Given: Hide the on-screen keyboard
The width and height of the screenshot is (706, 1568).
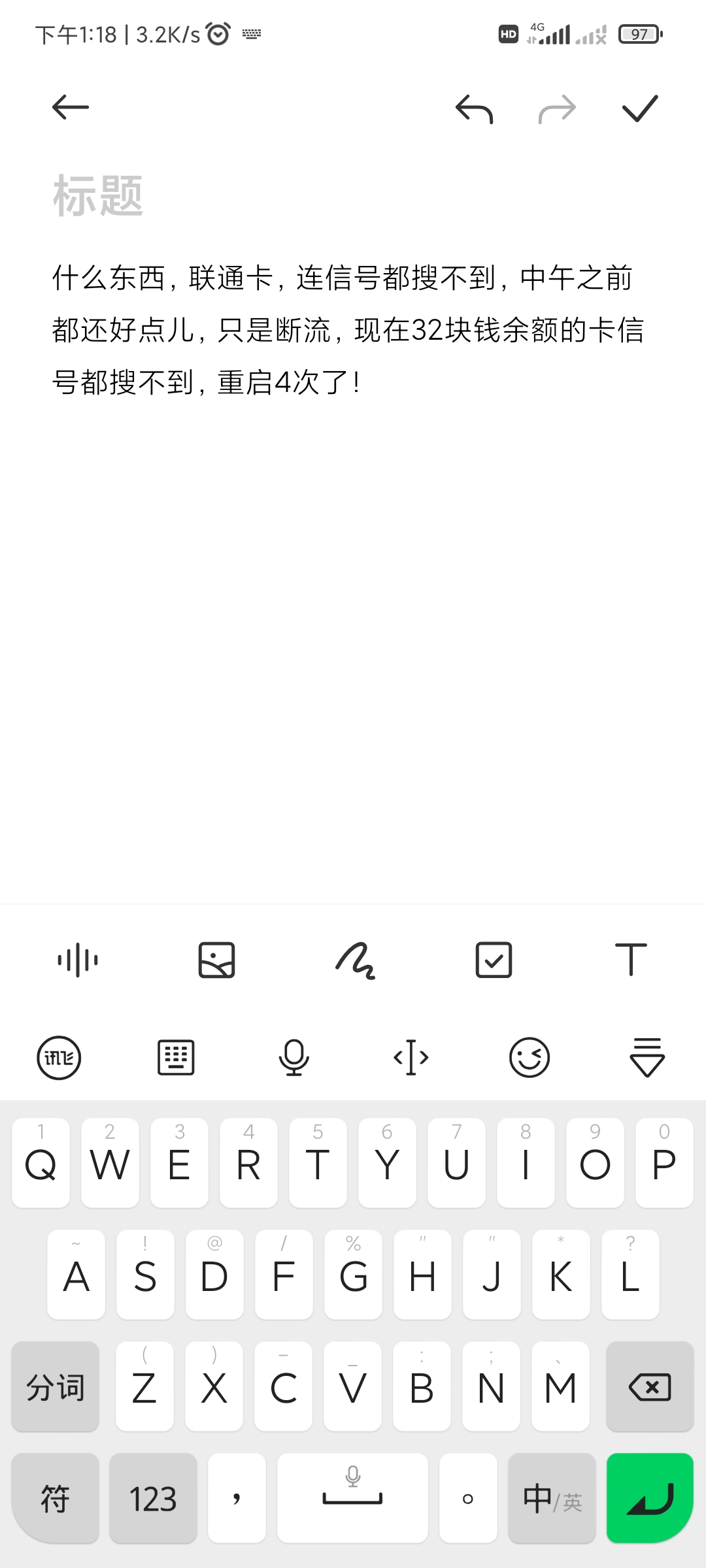Looking at the screenshot, I should coord(647,1057).
